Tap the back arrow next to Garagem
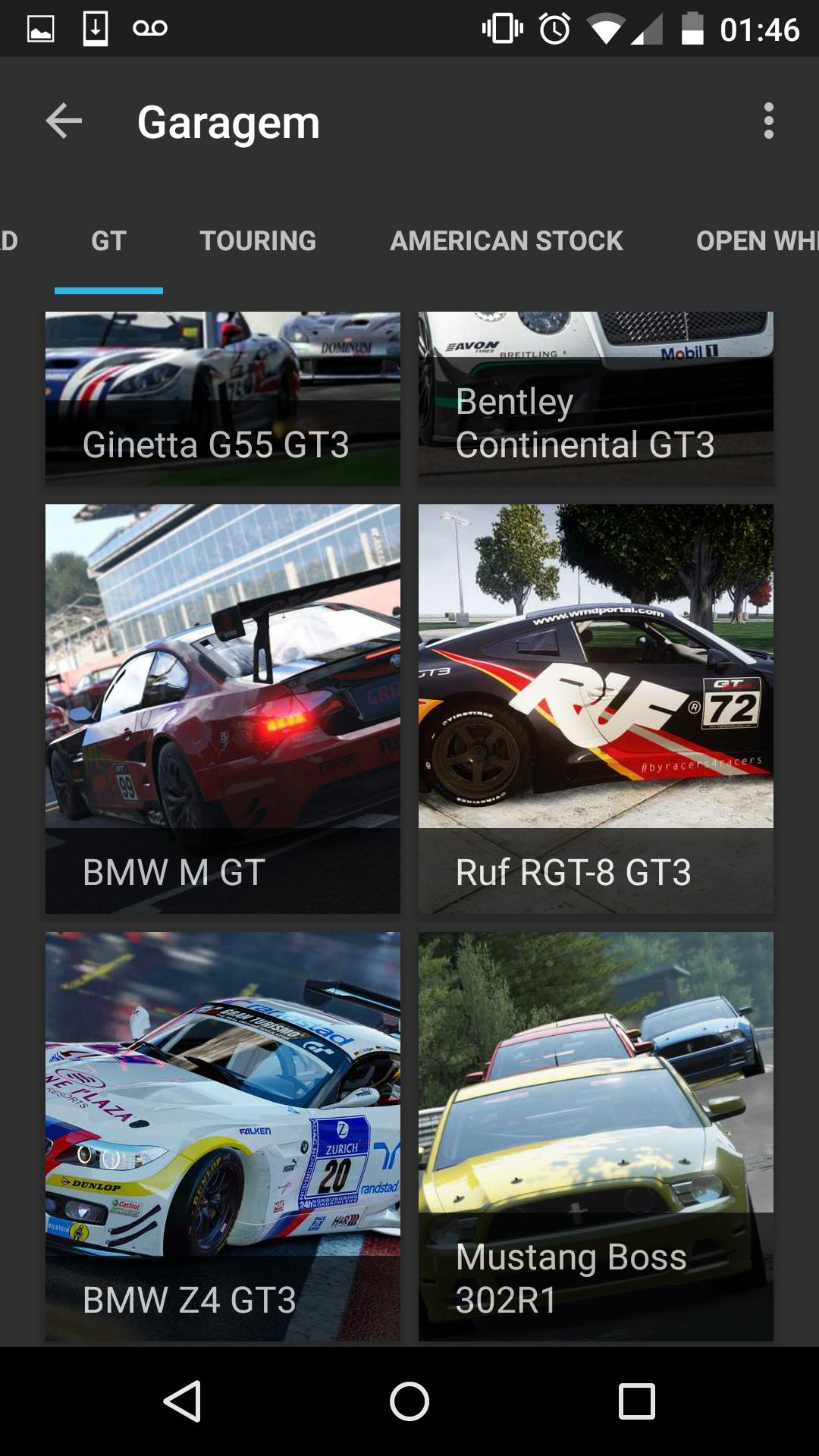 click(64, 120)
